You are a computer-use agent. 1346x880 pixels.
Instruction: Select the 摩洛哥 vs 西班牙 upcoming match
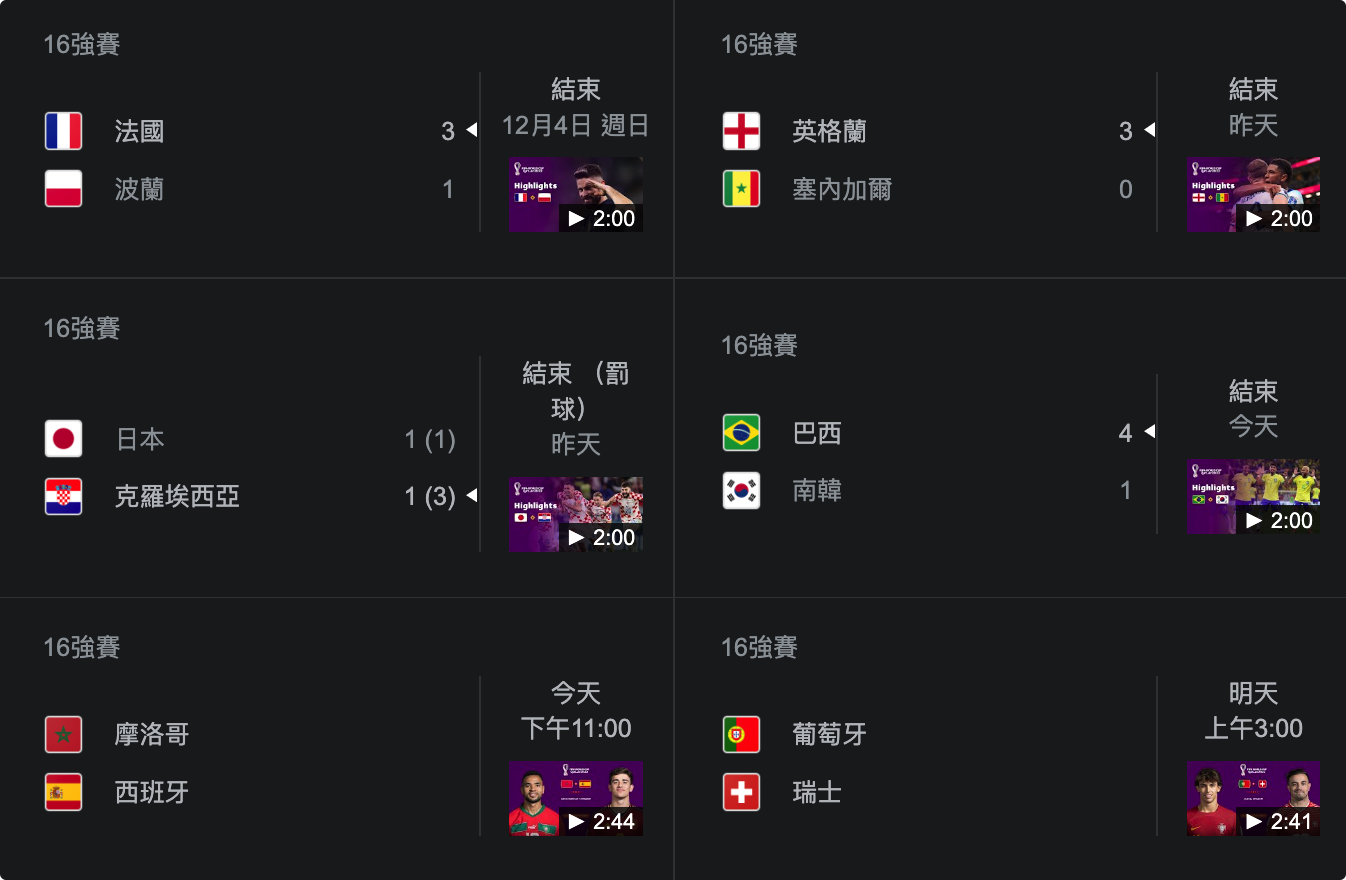[x=250, y=763]
